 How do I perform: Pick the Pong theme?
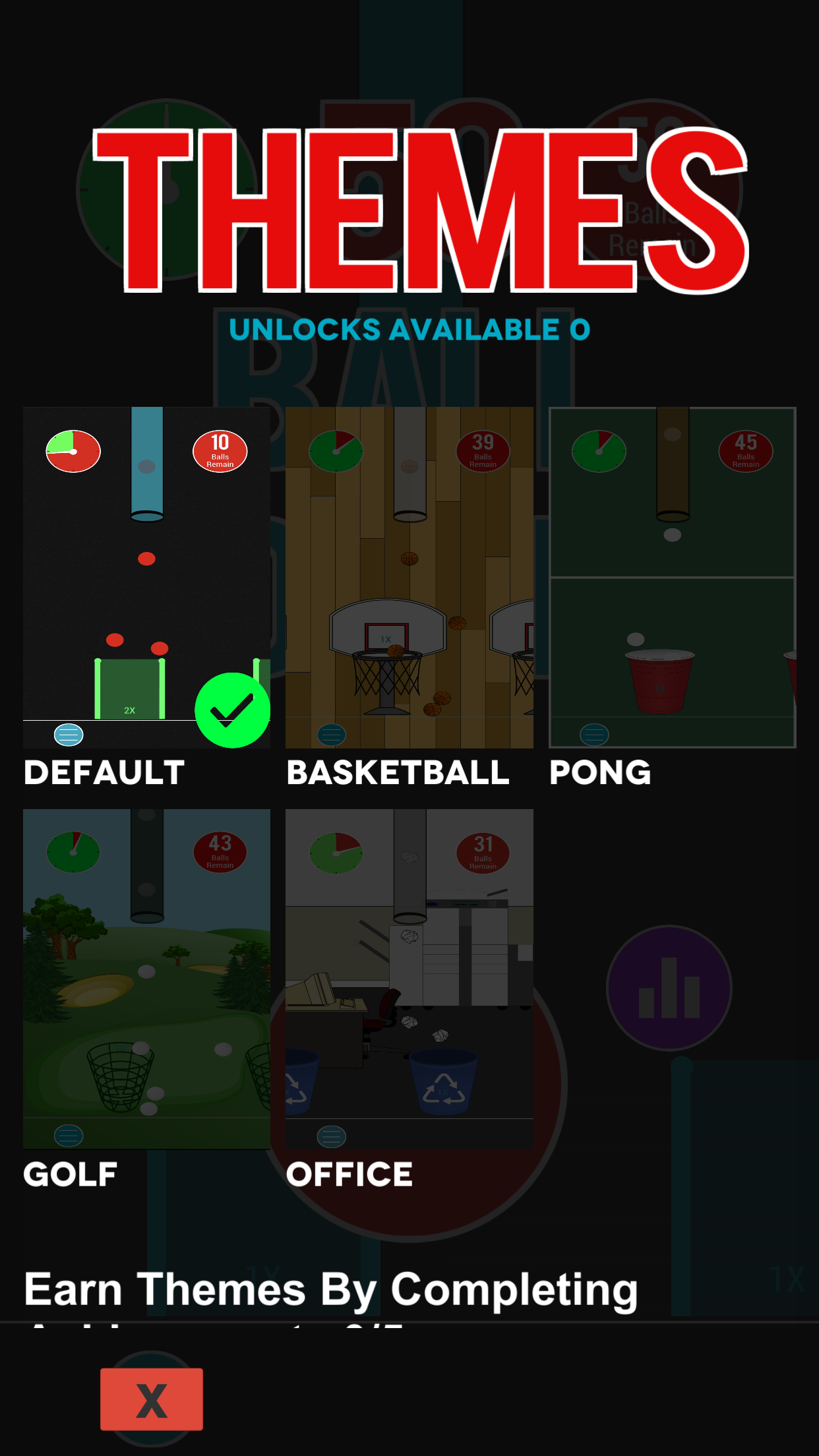coord(673,577)
